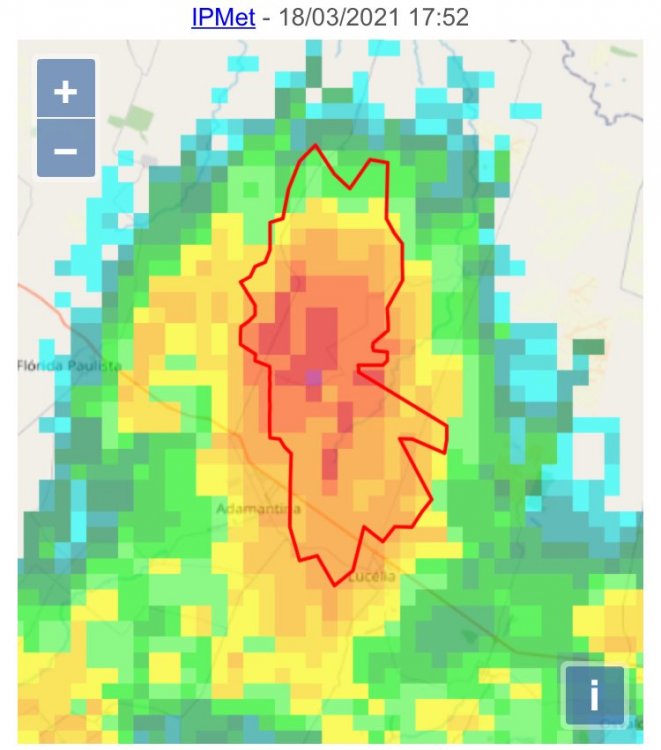The image size is (661, 750).
Task: Zoom in on the radar map
Action: pos(66,91)
